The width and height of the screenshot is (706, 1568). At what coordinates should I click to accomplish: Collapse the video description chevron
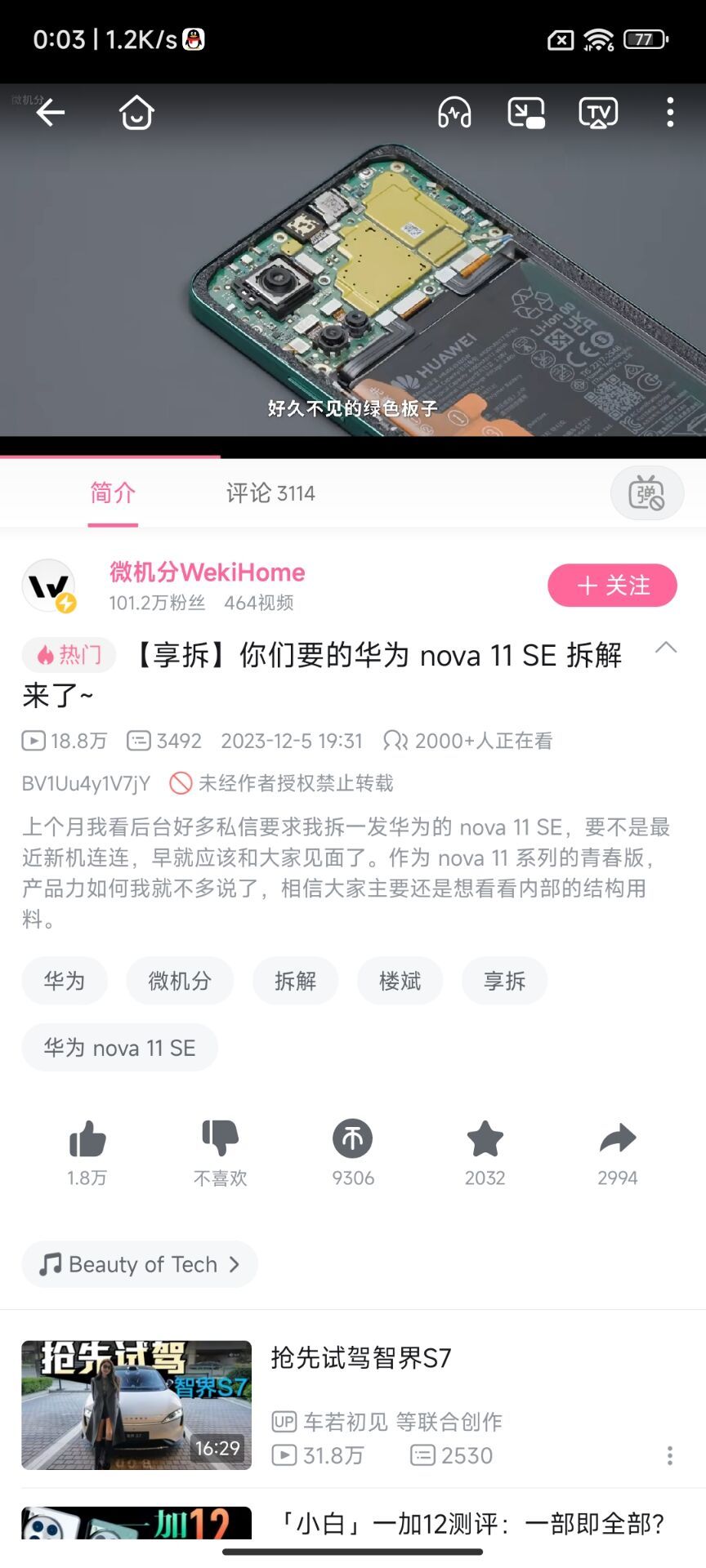666,648
